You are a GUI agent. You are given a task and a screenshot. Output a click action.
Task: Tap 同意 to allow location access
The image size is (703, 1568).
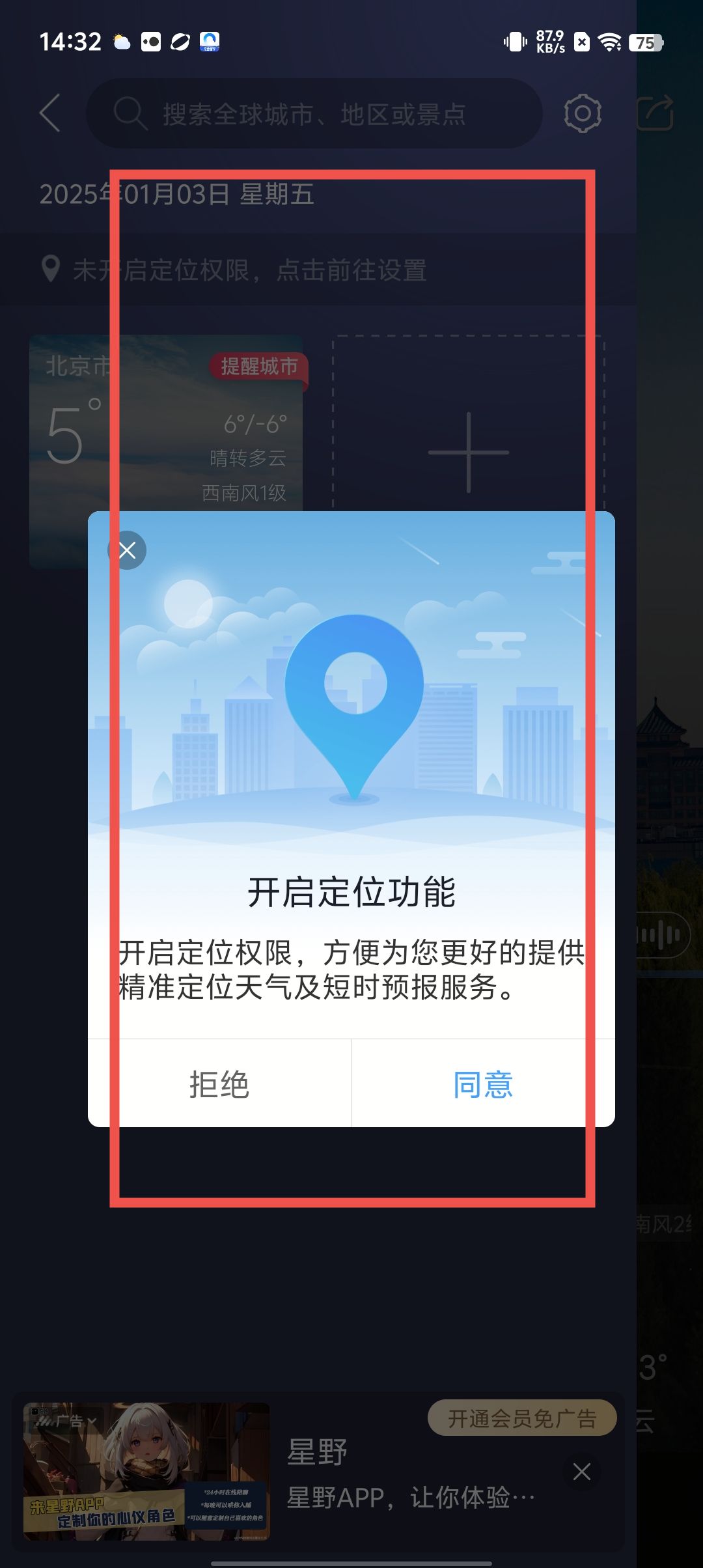483,1084
